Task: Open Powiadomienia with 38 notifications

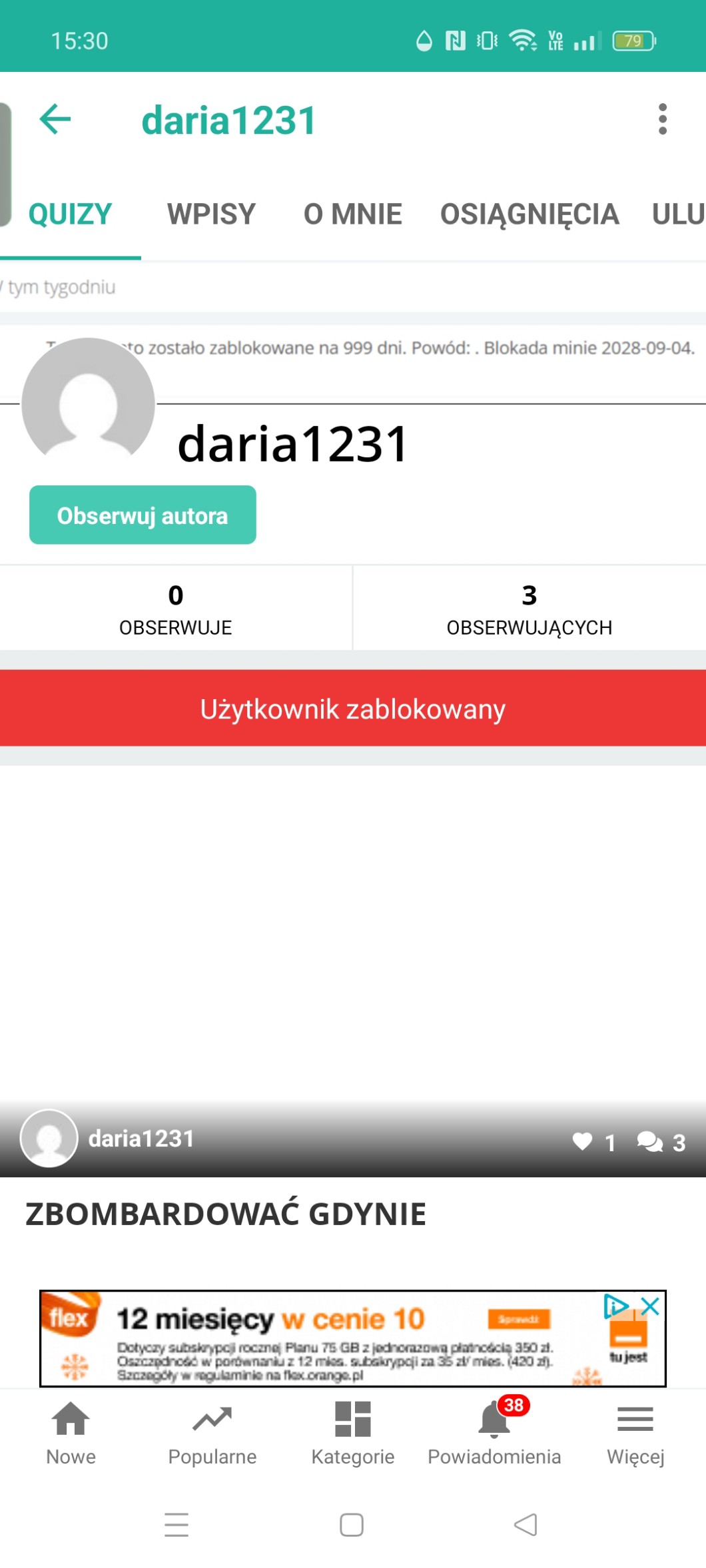Action: point(494,1433)
